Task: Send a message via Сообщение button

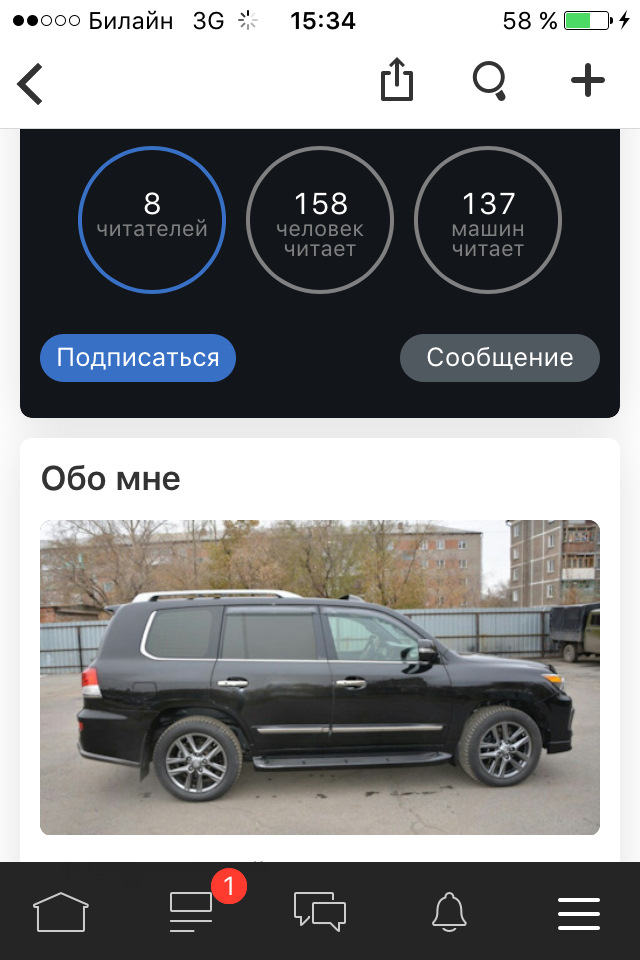Action: click(x=500, y=358)
